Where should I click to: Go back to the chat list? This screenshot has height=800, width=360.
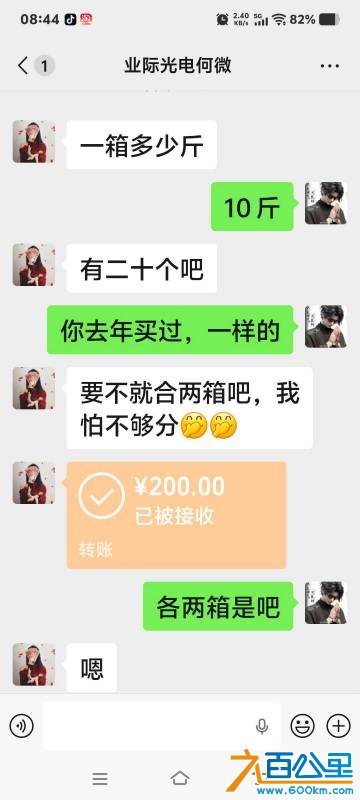point(23,66)
